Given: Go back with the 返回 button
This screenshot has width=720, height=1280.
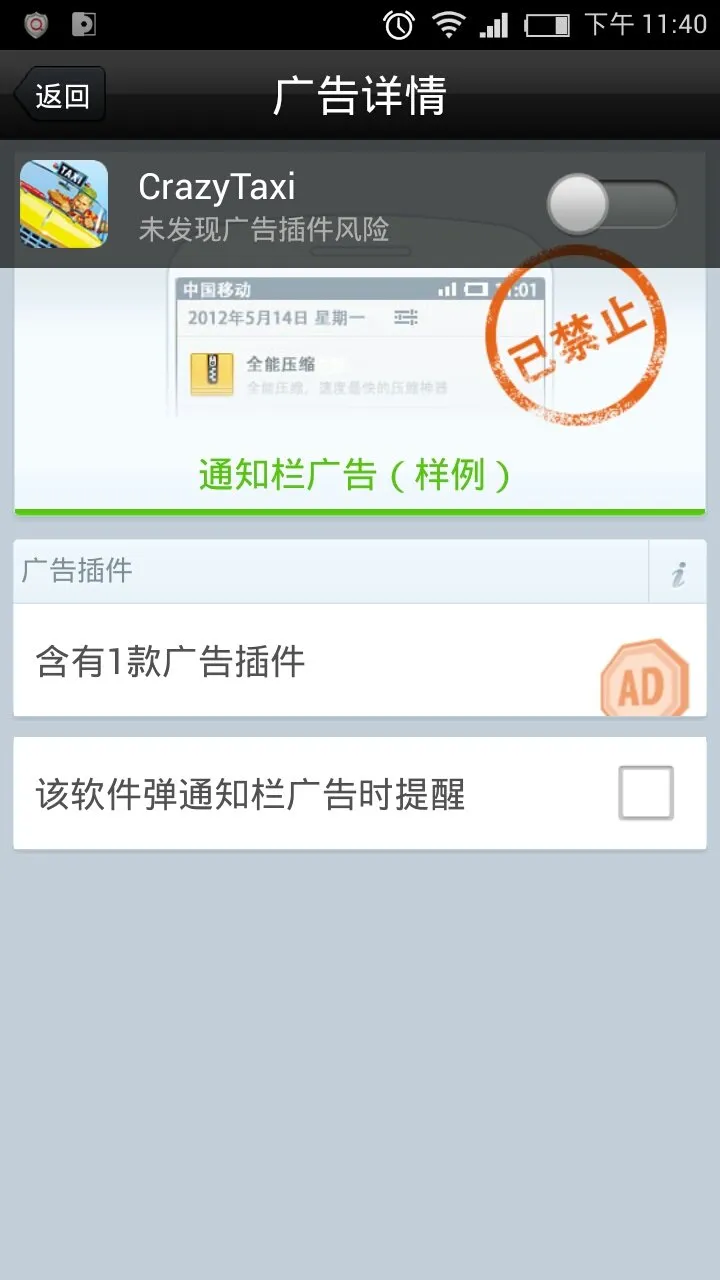Looking at the screenshot, I should [x=60, y=95].
